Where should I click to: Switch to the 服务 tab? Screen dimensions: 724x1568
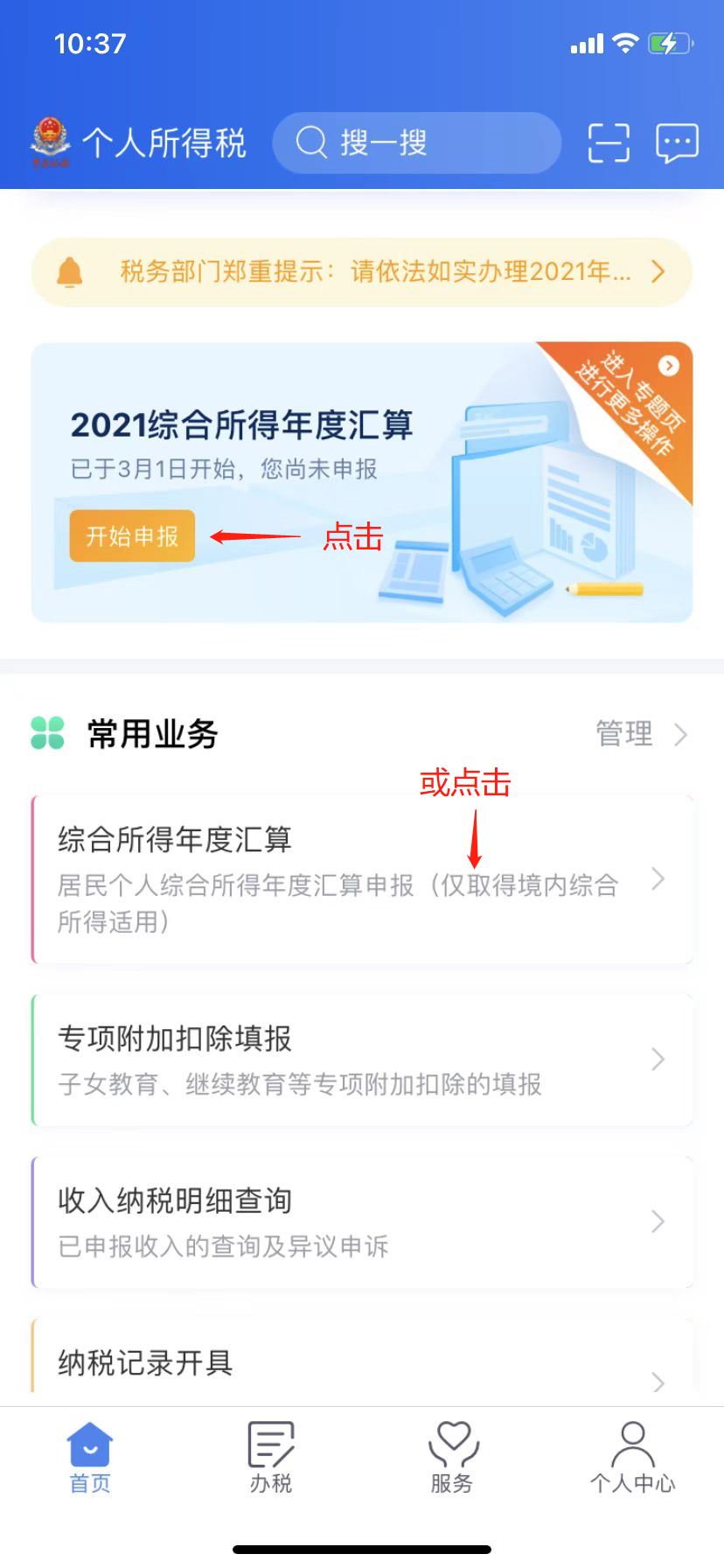pyautogui.click(x=452, y=1458)
